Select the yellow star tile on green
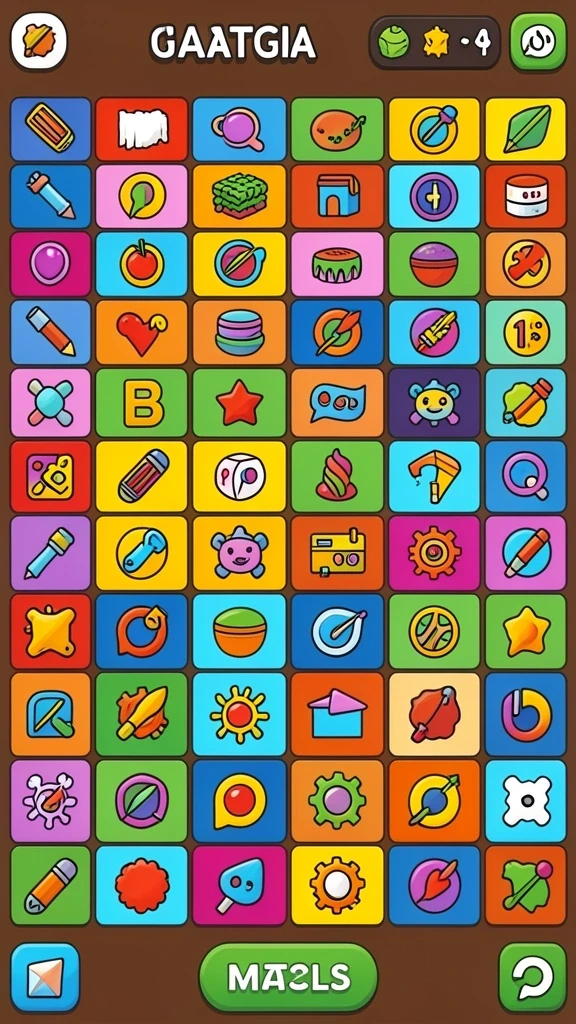This screenshot has height=1024, width=576. click(x=525, y=631)
